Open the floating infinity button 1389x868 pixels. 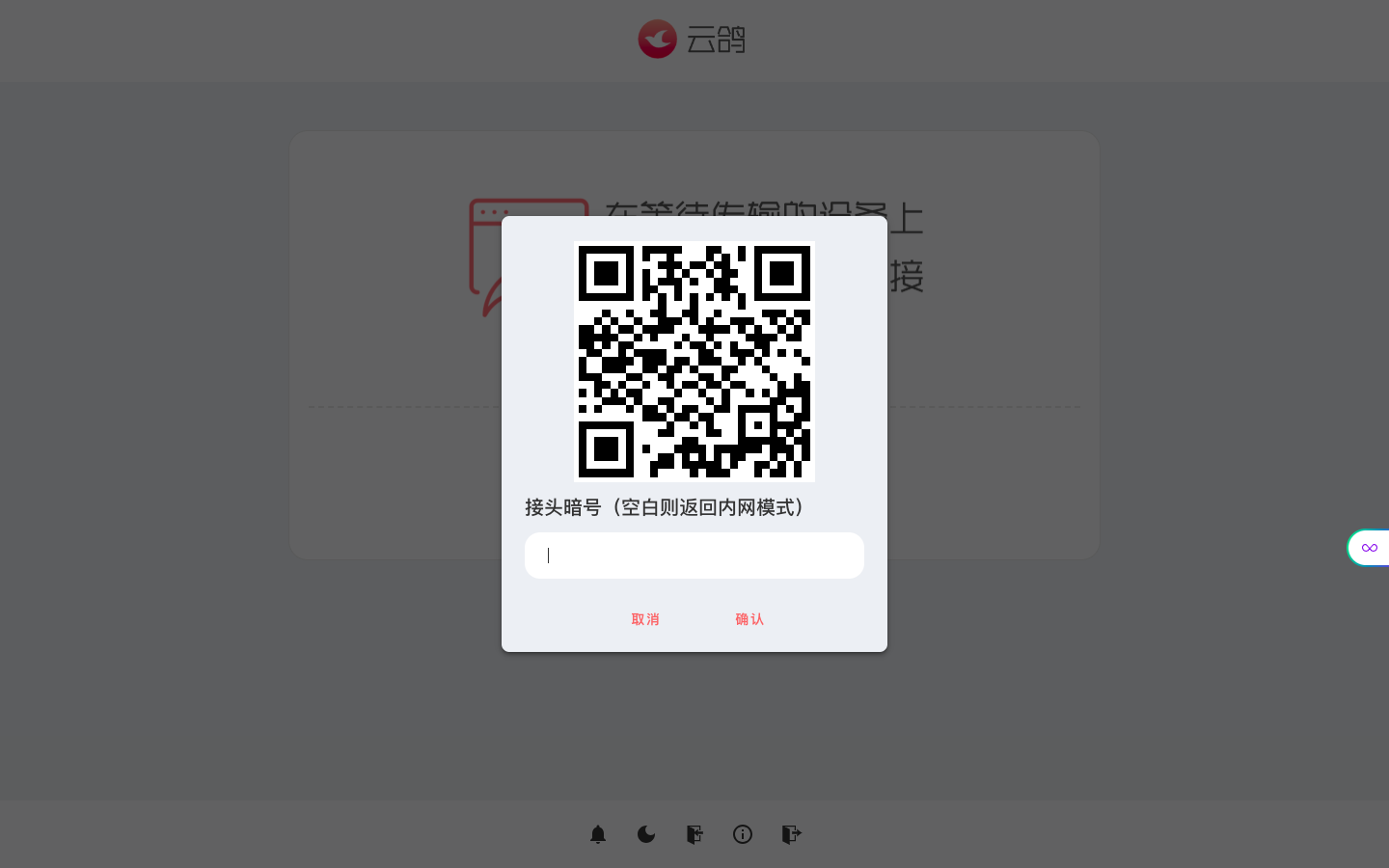coord(1369,548)
